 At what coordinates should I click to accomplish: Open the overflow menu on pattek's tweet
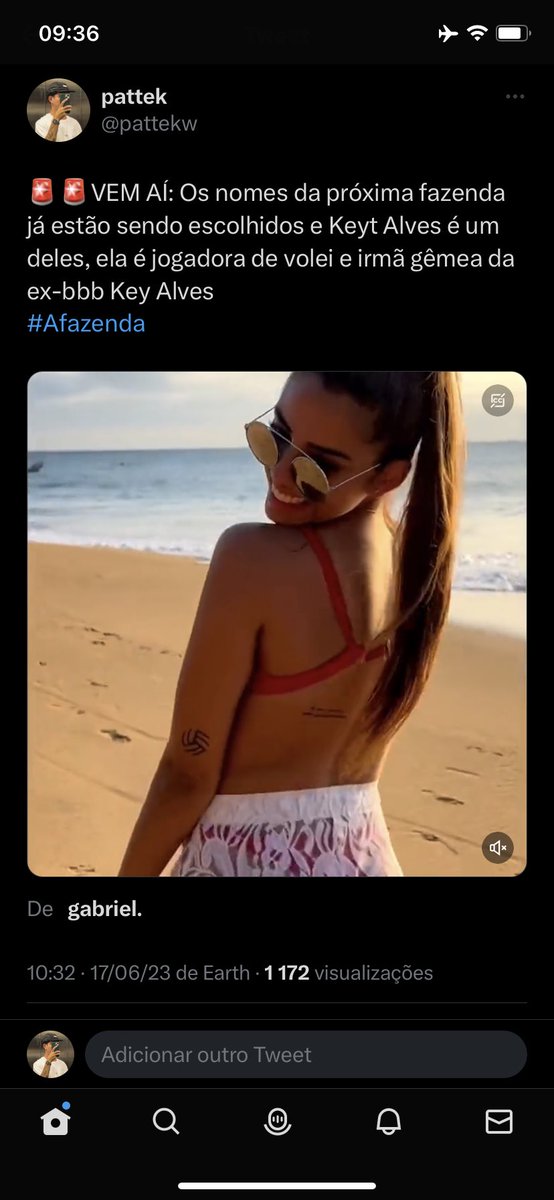[x=515, y=97]
